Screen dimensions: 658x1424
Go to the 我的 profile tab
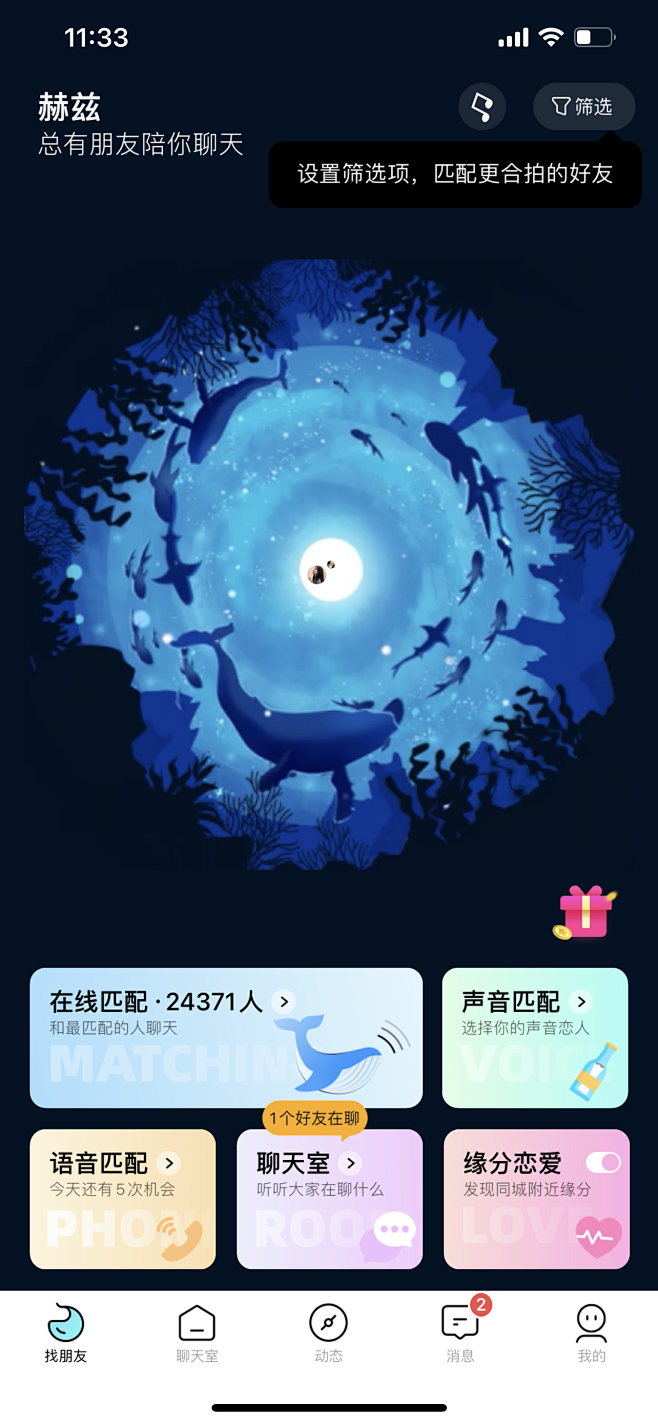click(x=592, y=1334)
